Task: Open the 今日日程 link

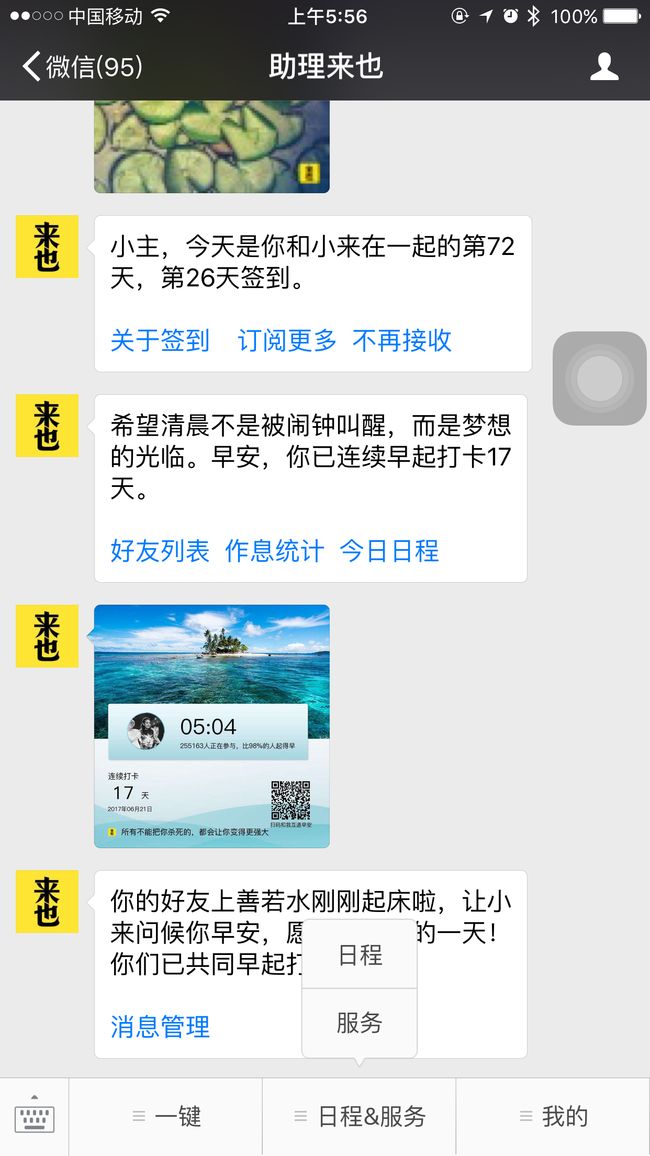Action: click(x=389, y=551)
